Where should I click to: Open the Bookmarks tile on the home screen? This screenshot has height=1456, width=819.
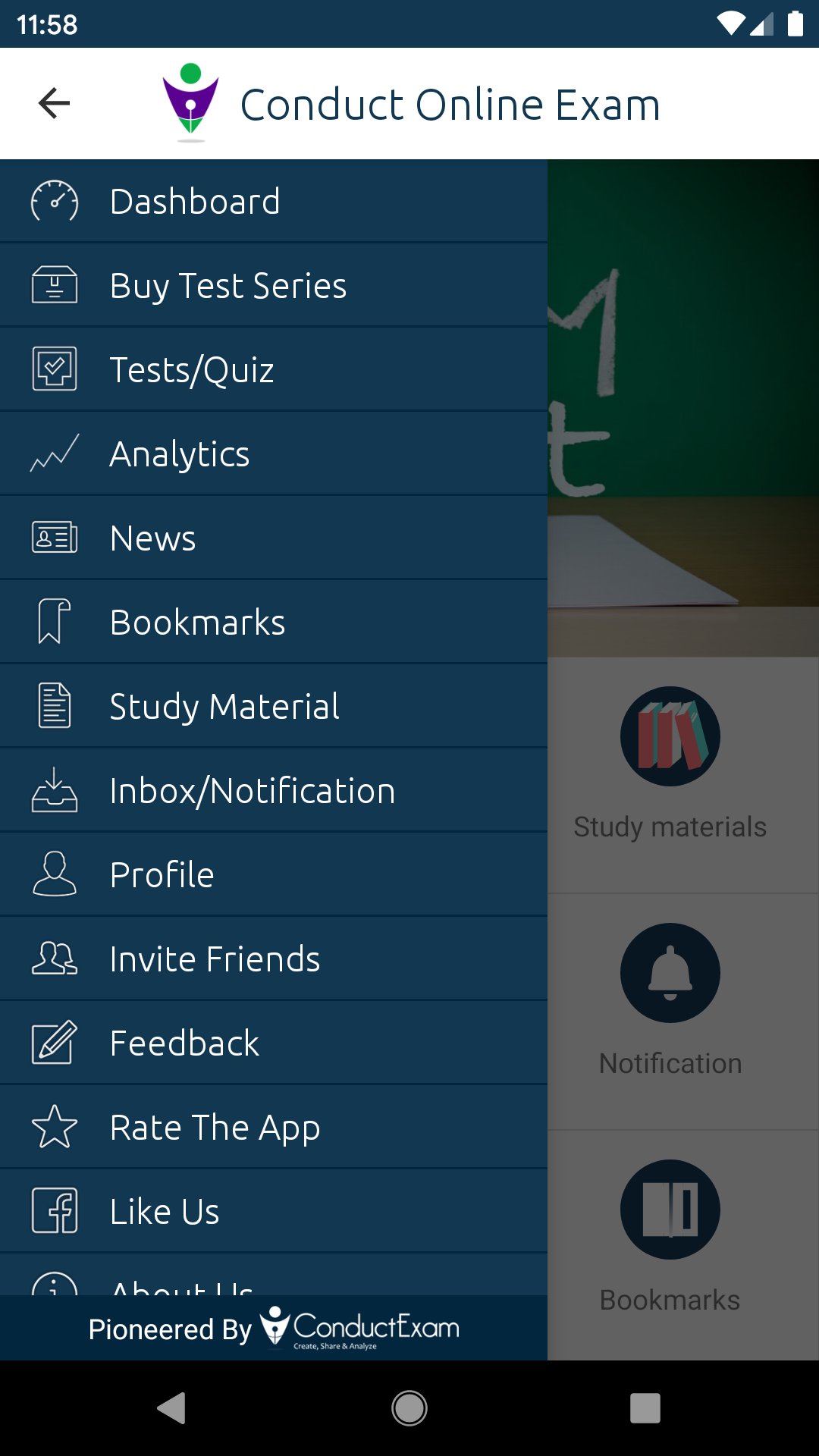tap(670, 1210)
